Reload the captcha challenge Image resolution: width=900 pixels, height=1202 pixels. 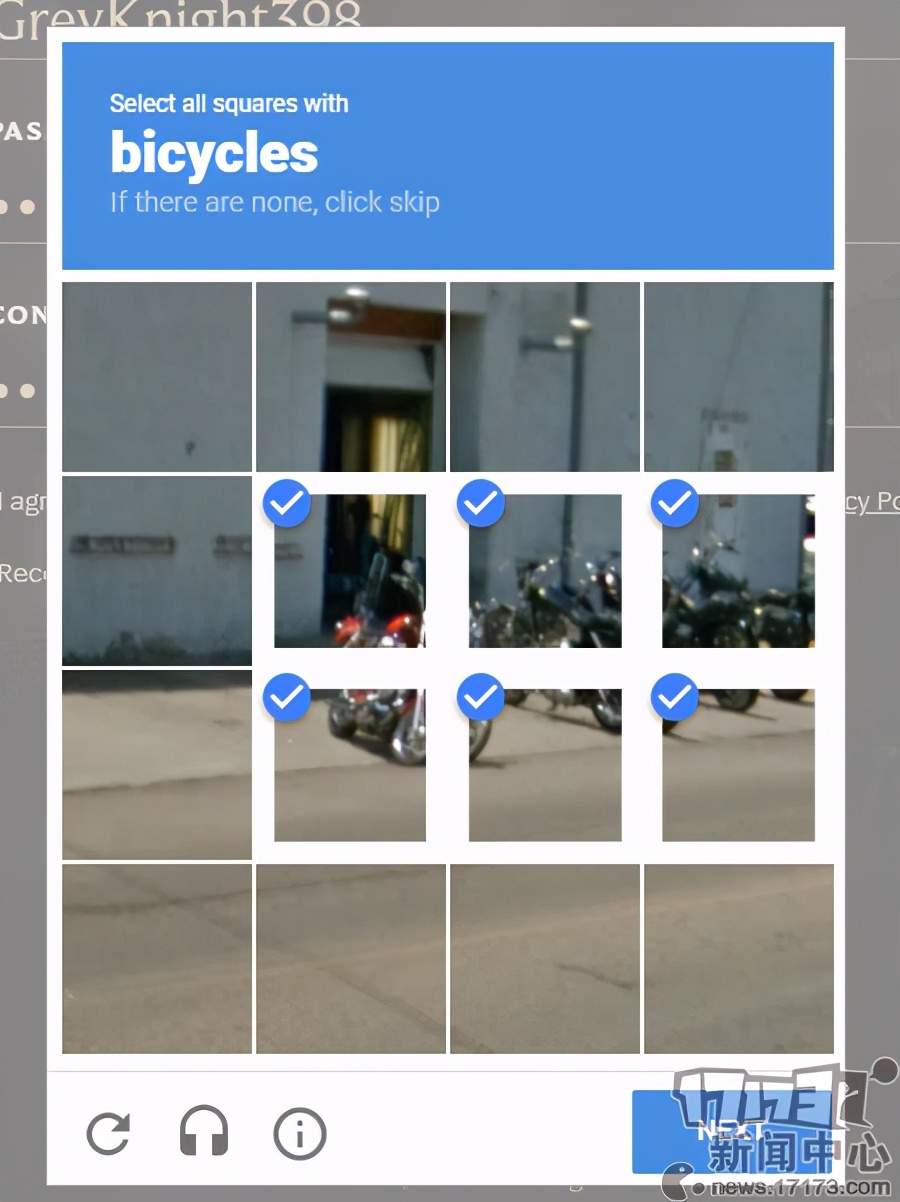click(108, 1133)
